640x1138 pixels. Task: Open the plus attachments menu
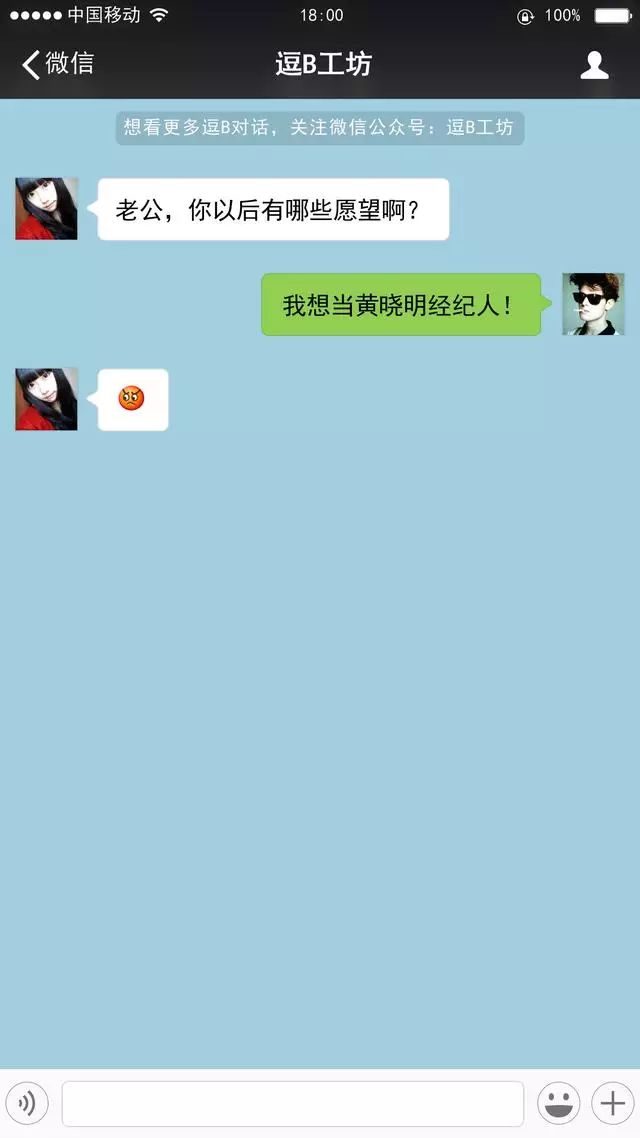pyautogui.click(x=612, y=1104)
